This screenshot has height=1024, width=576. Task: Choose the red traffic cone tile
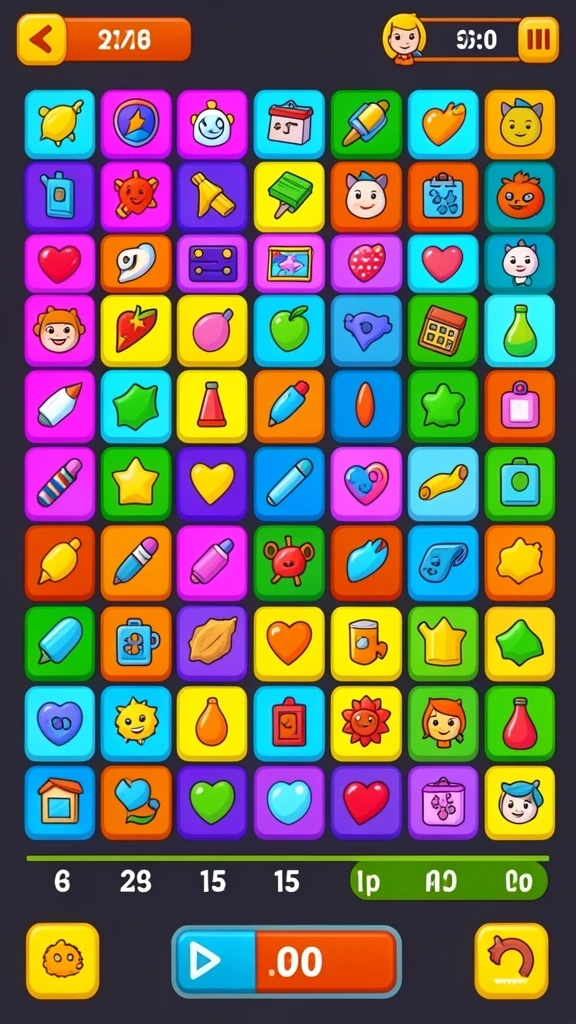pos(212,405)
